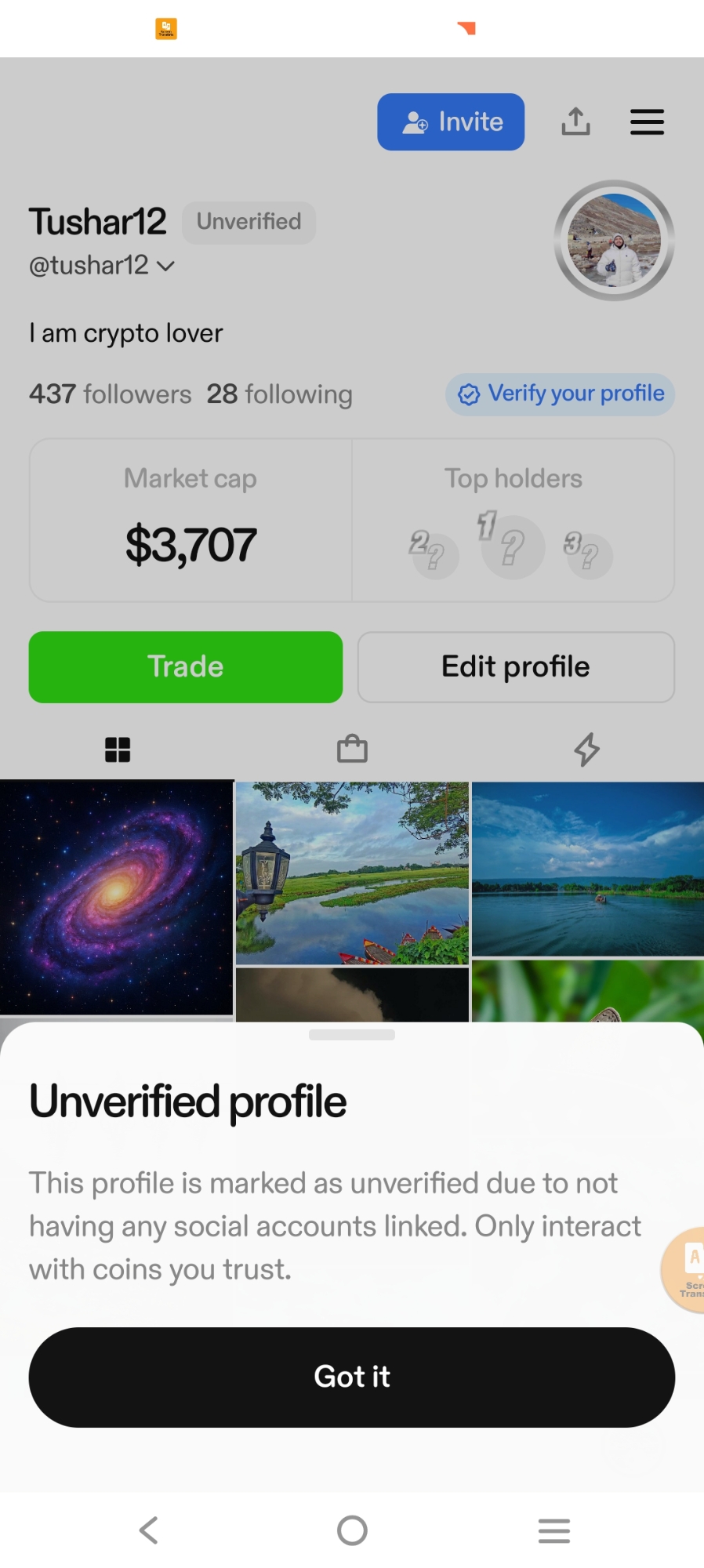View the profile picture
The width and height of the screenshot is (704, 1568).
[614, 241]
